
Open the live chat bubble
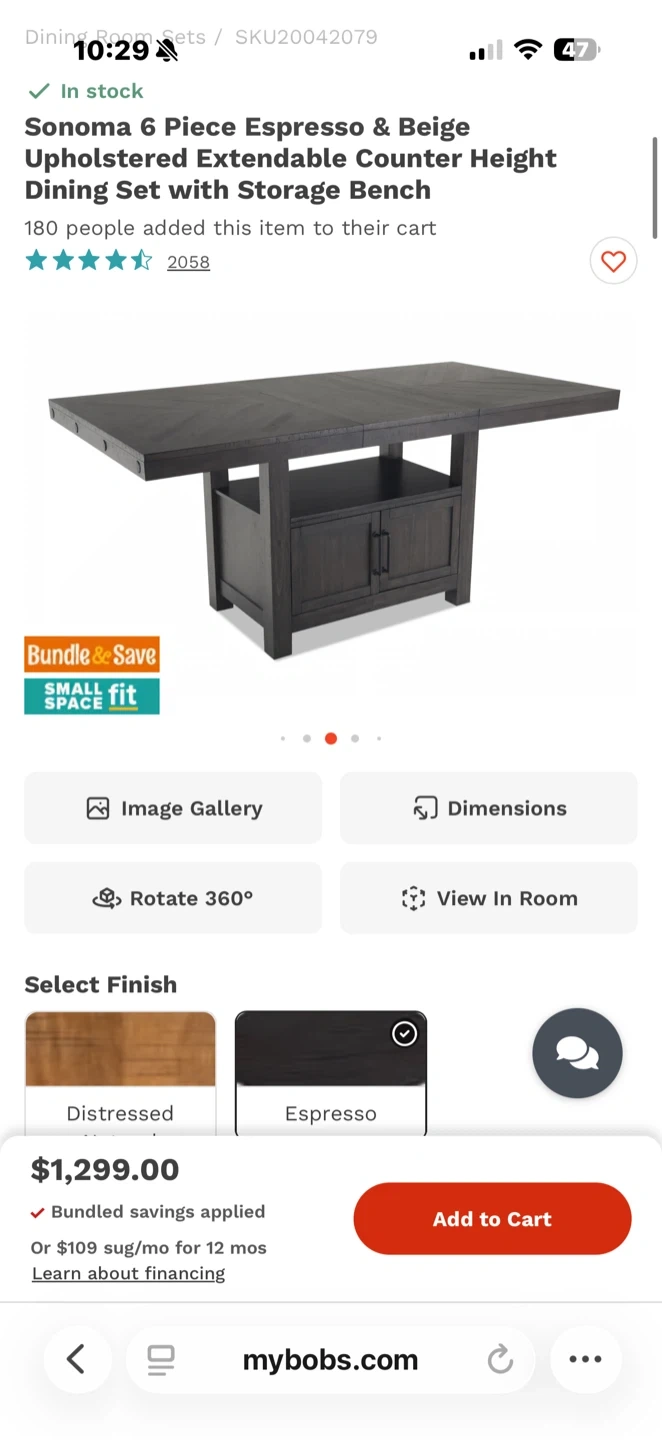pyautogui.click(x=577, y=1053)
